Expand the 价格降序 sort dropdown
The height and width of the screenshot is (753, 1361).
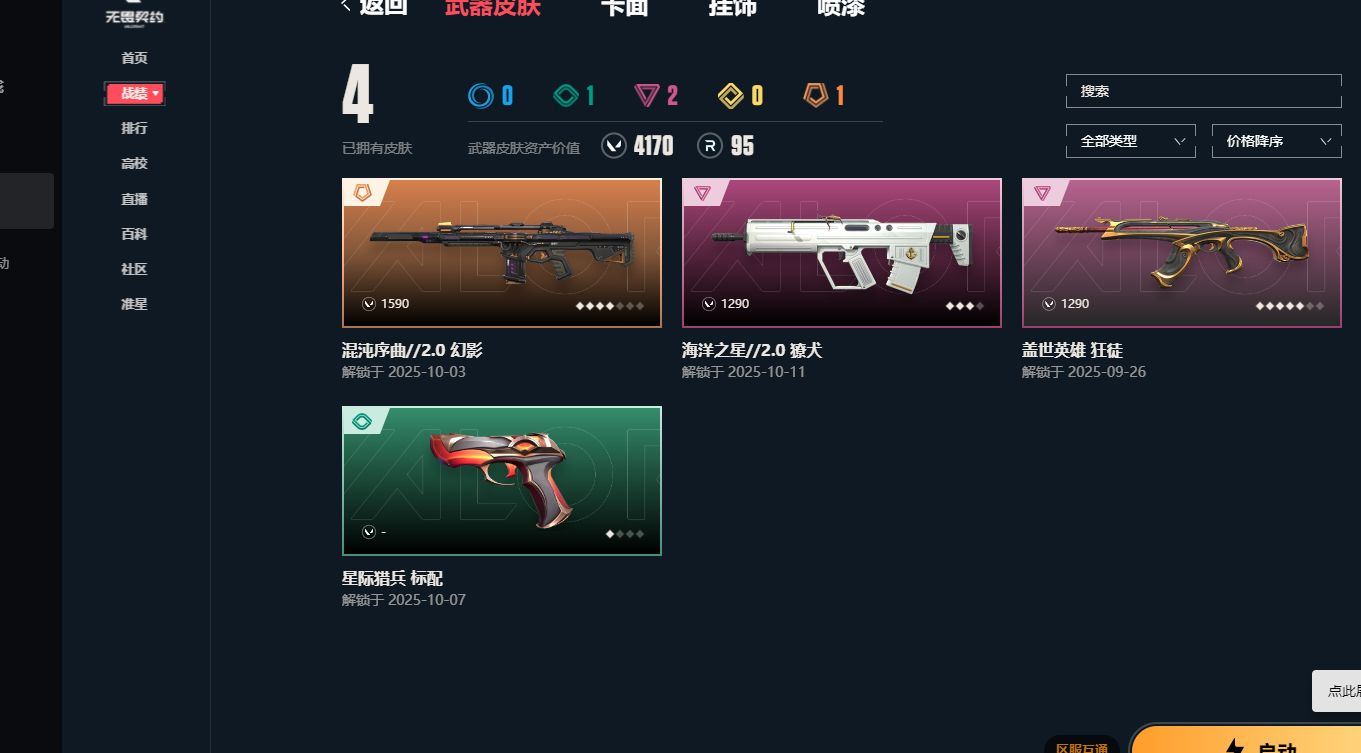(1276, 141)
